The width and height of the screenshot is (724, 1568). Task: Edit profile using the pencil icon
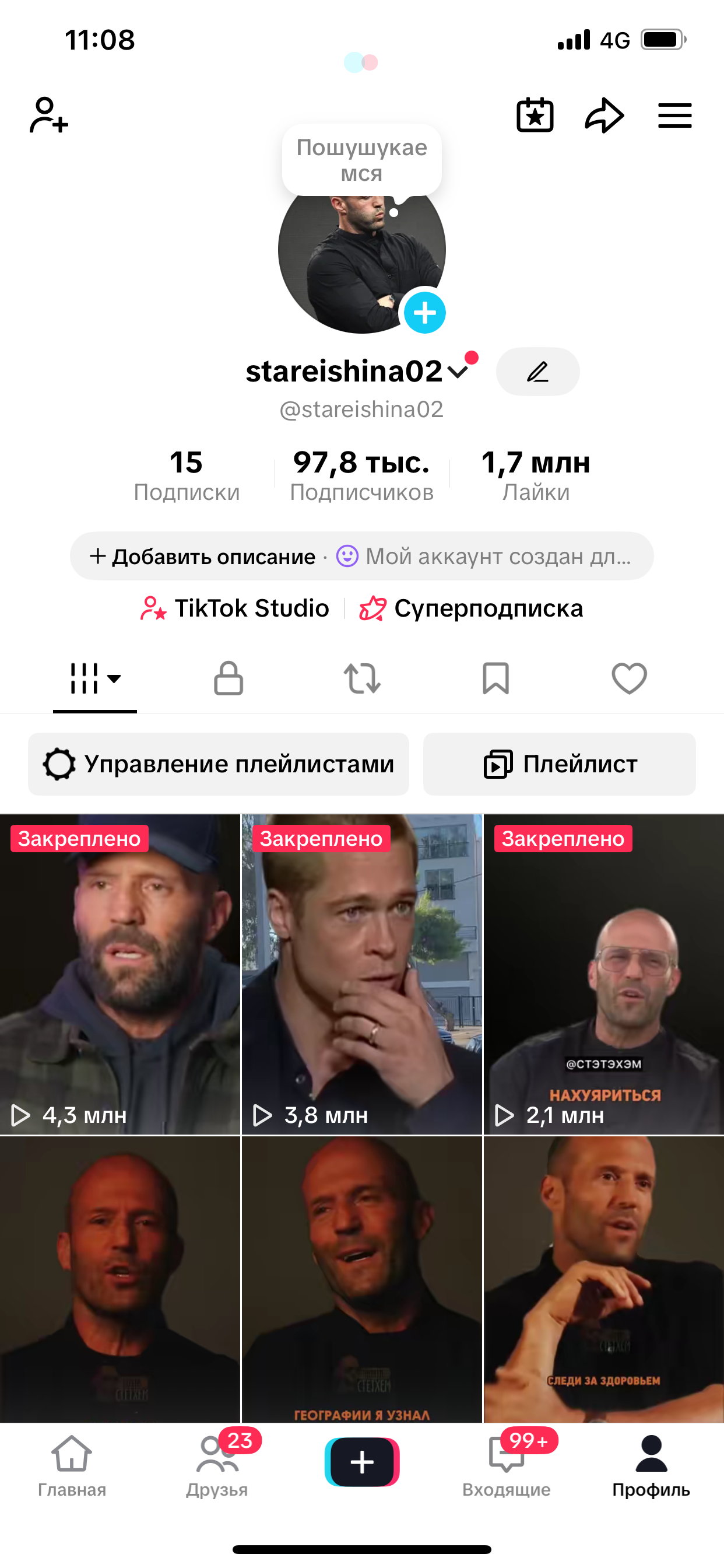pos(537,372)
